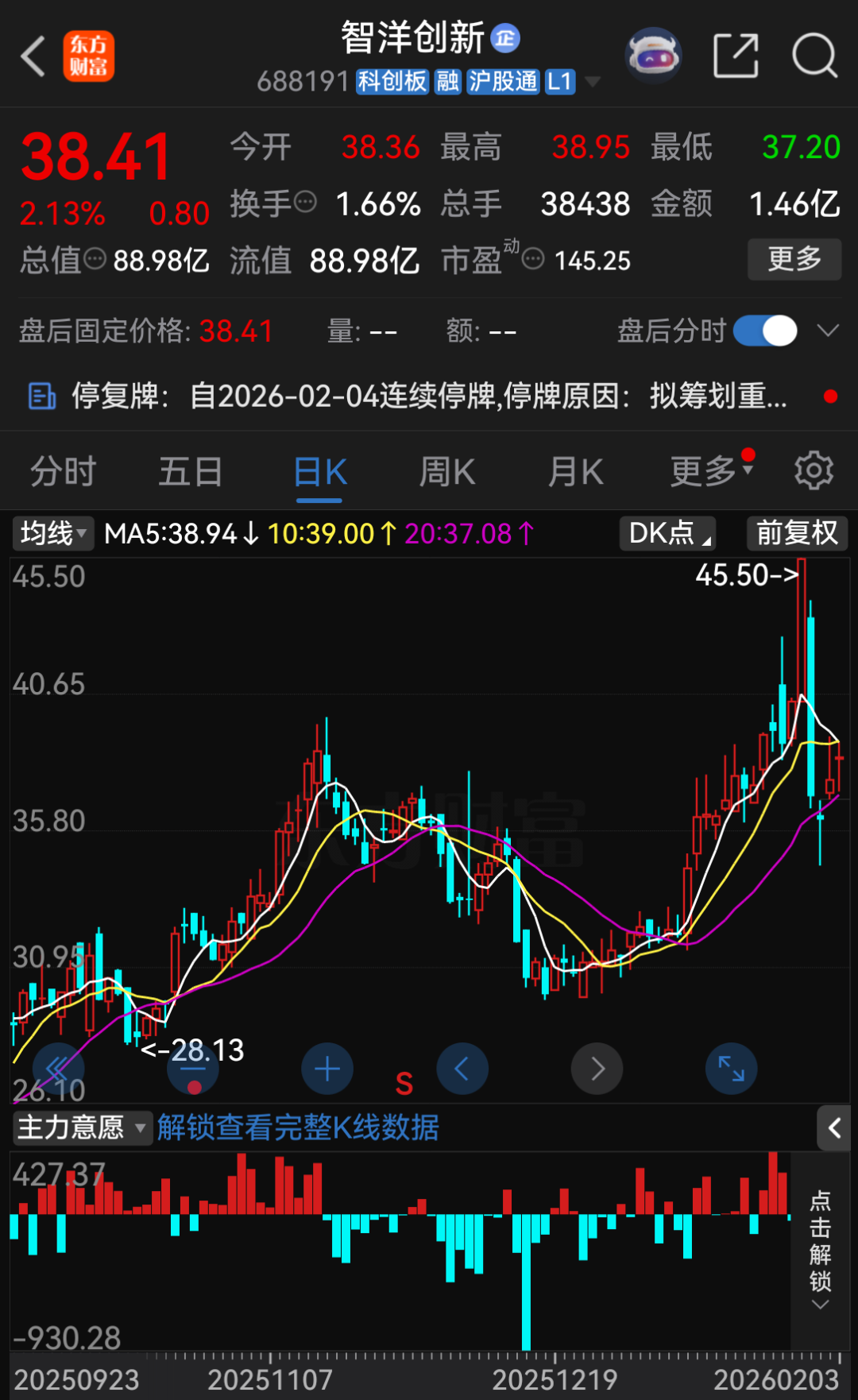This screenshot has height=1400, width=858.
Task: Navigate chart backward with left arrow control
Action: [462, 1069]
